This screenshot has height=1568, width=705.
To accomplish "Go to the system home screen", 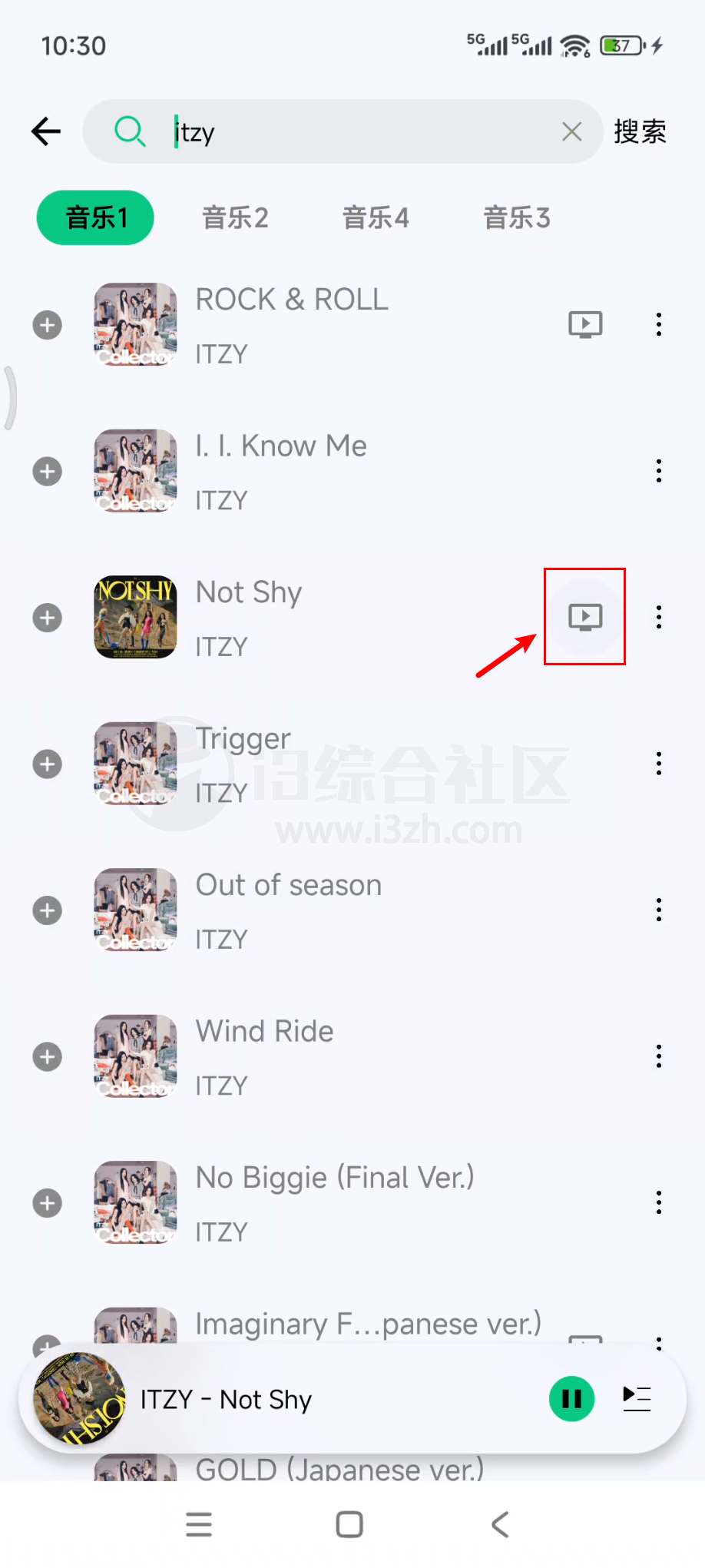I will click(x=349, y=1525).
